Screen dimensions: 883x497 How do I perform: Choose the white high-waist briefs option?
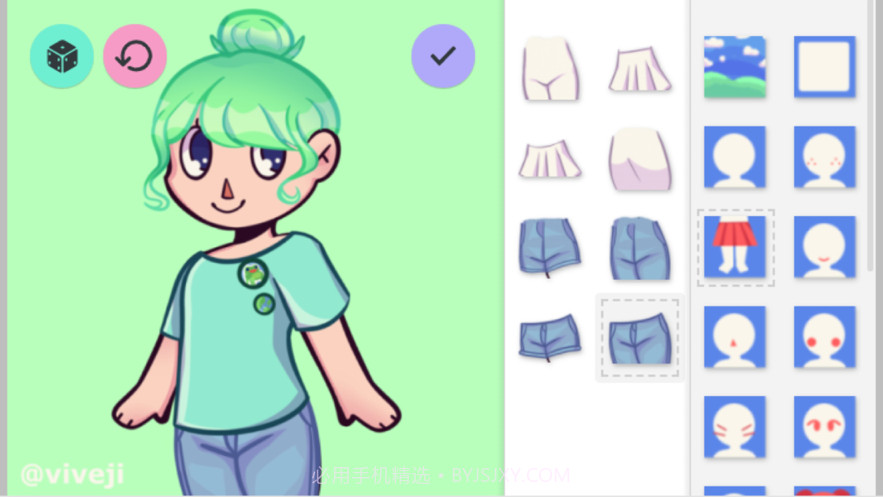pos(549,69)
